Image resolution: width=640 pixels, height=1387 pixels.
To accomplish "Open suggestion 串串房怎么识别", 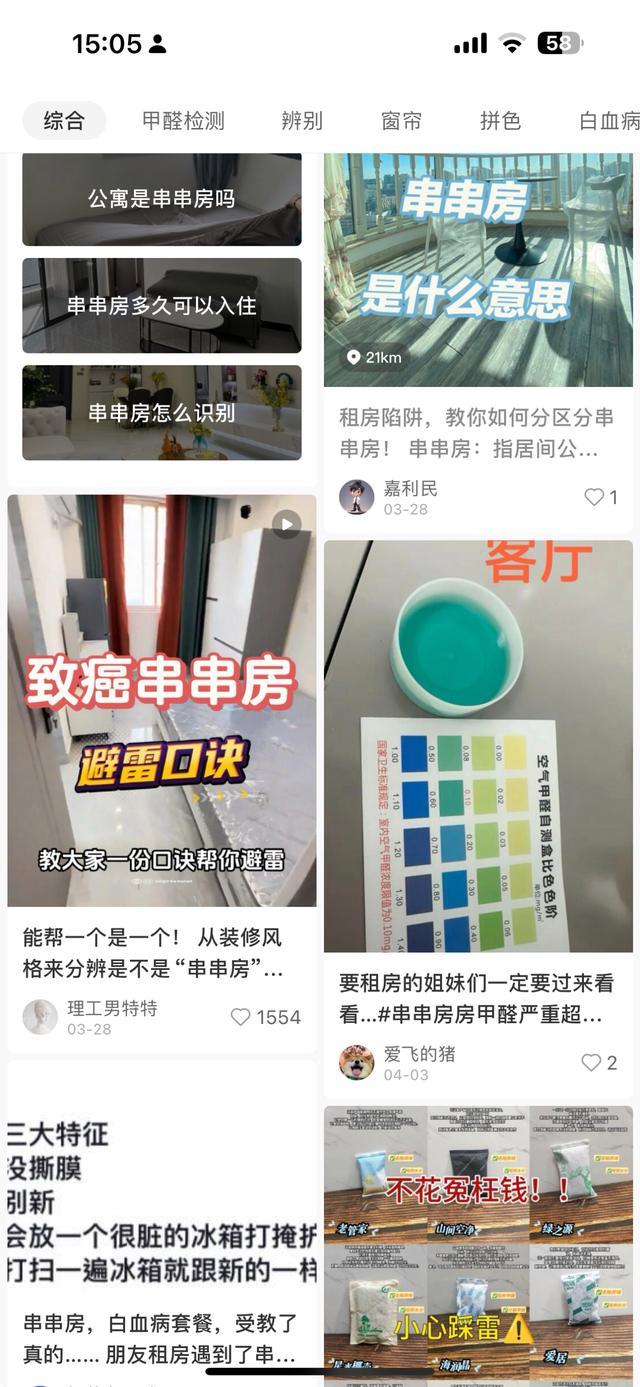I will click(162, 412).
